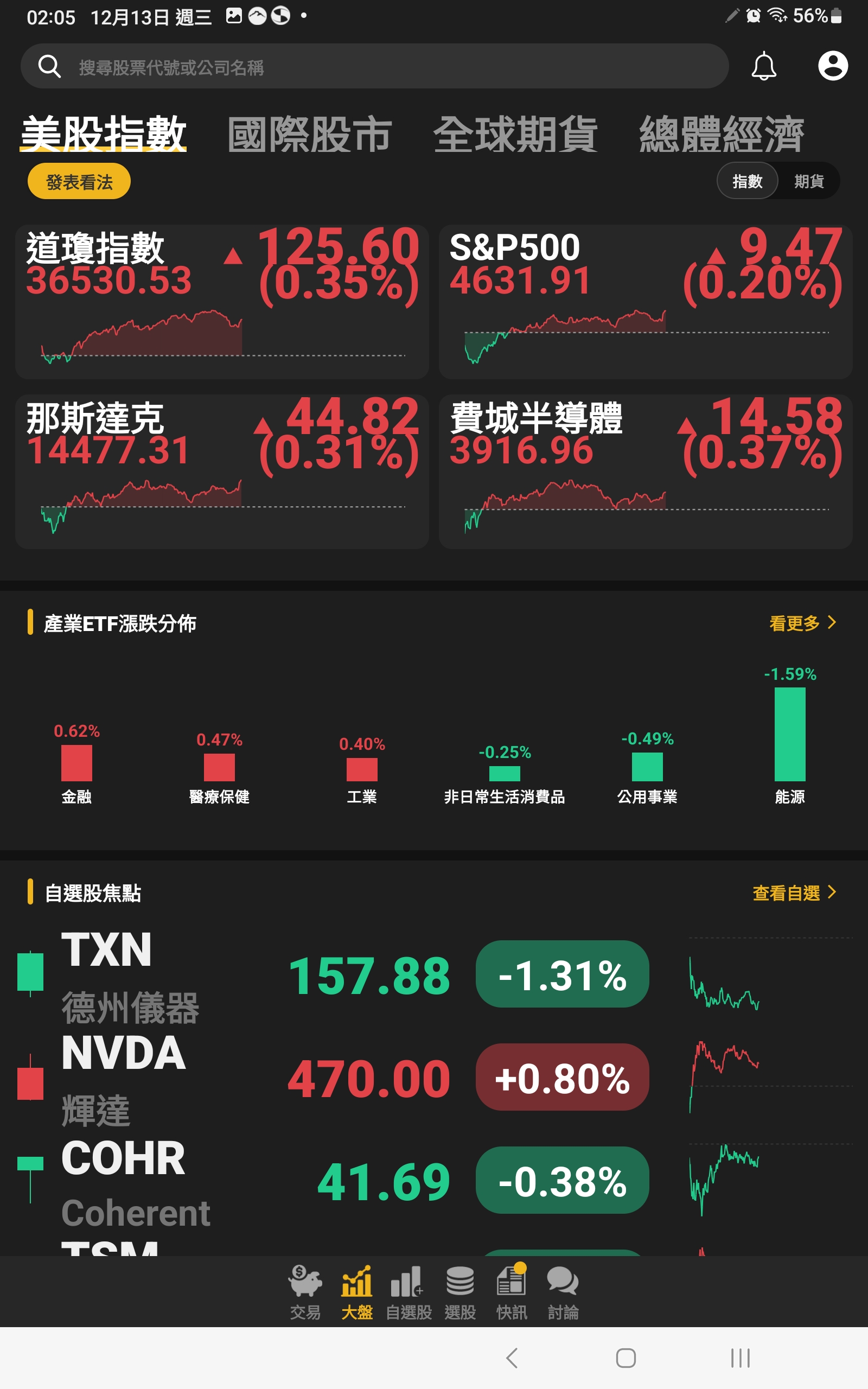Tap 查看自選 link
The width and height of the screenshot is (868, 1389).
click(x=794, y=893)
